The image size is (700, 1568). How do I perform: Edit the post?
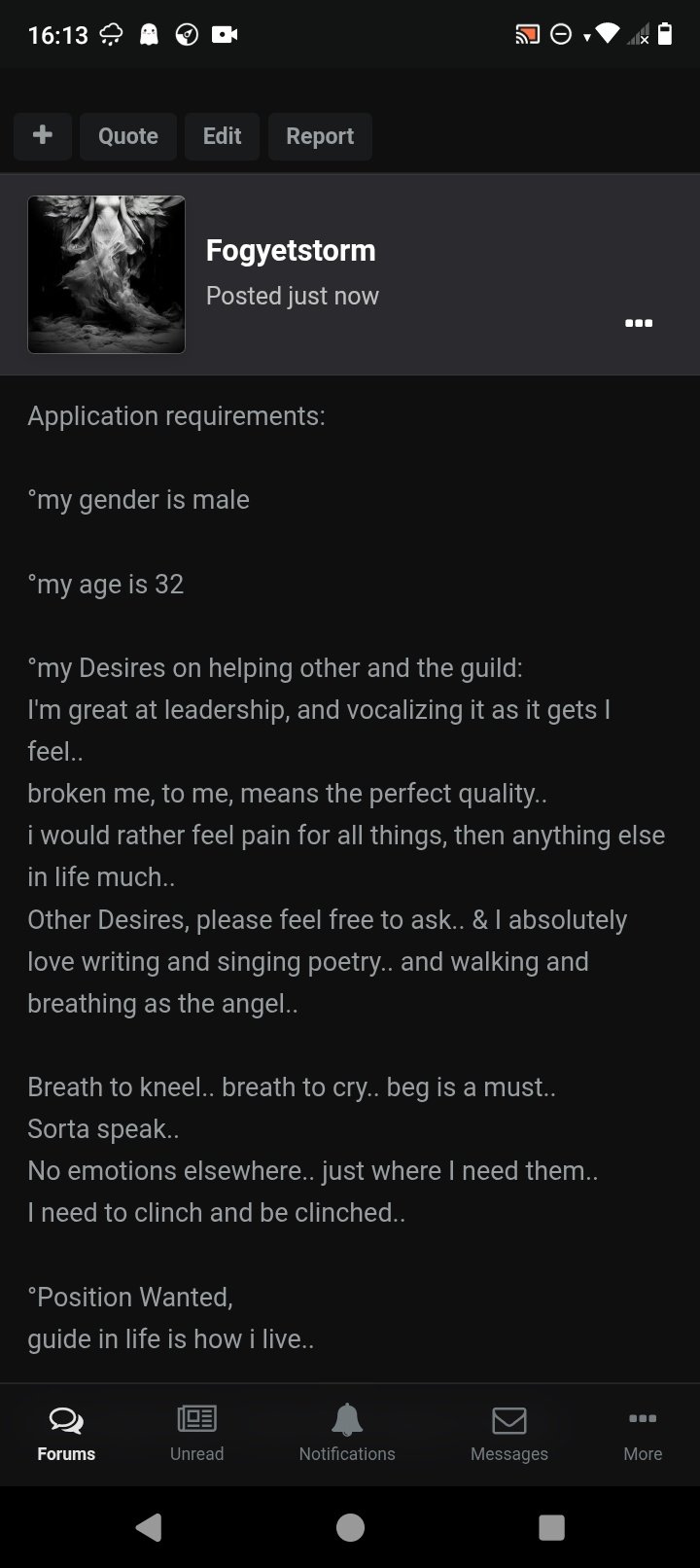click(222, 135)
